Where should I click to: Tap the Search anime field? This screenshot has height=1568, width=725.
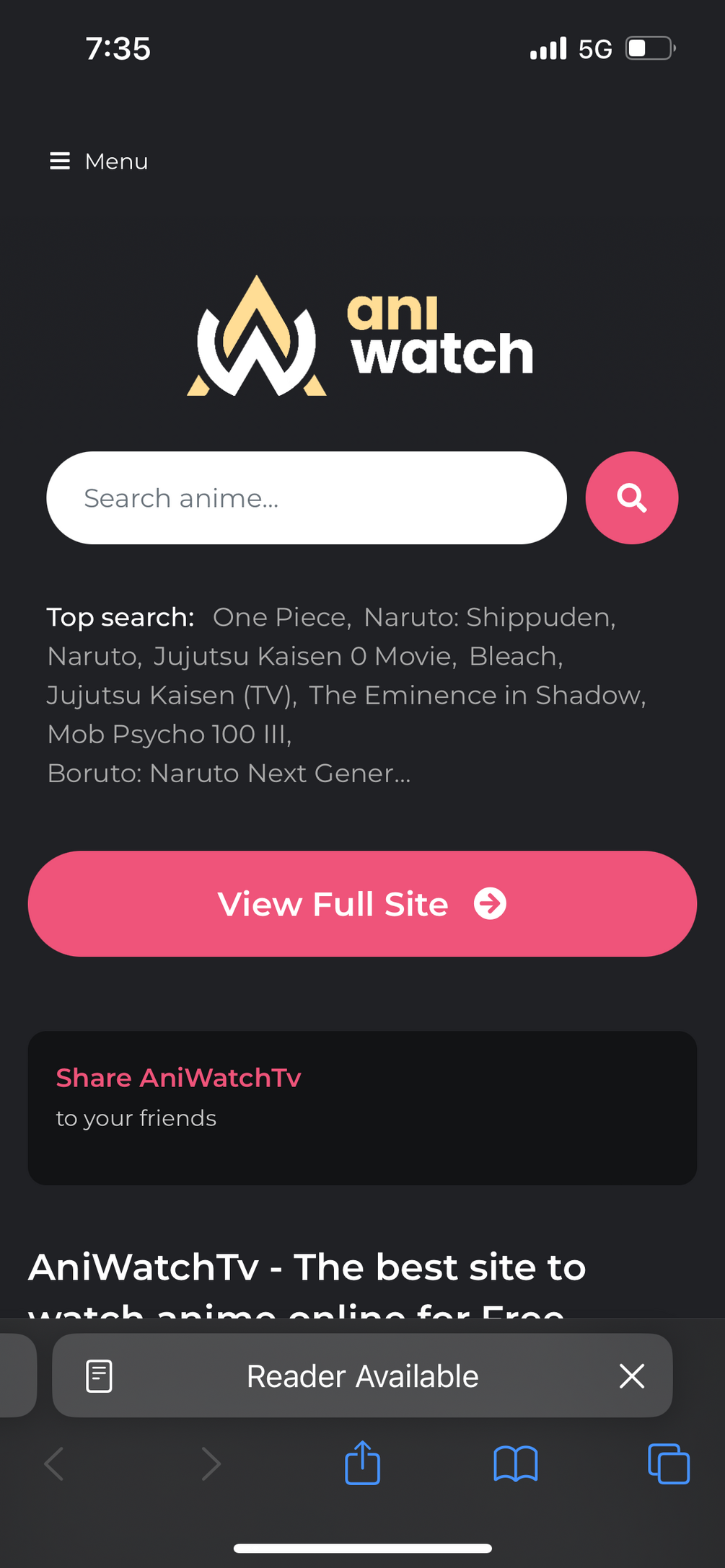[307, 498]
